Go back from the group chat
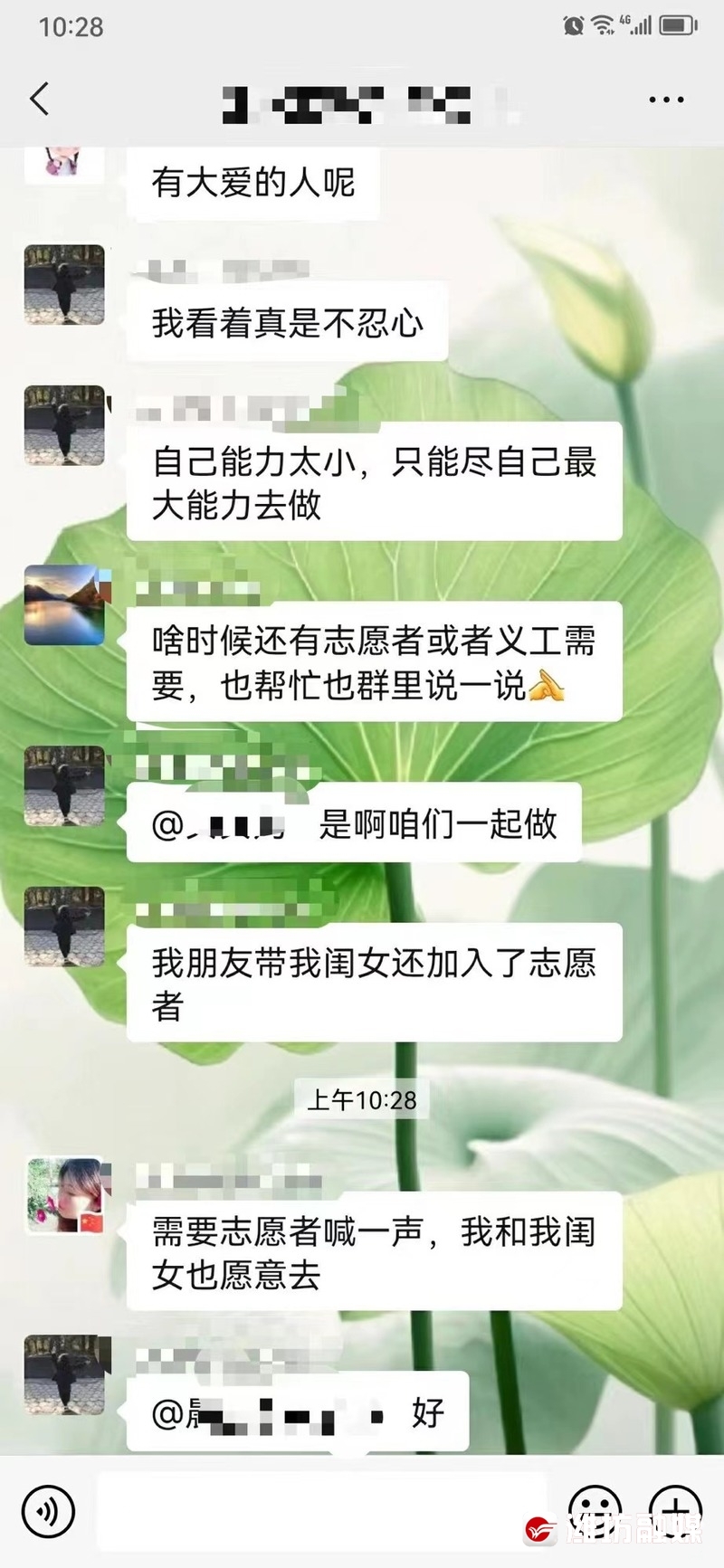Viewport: 724px width, 1568px height. 39,99
